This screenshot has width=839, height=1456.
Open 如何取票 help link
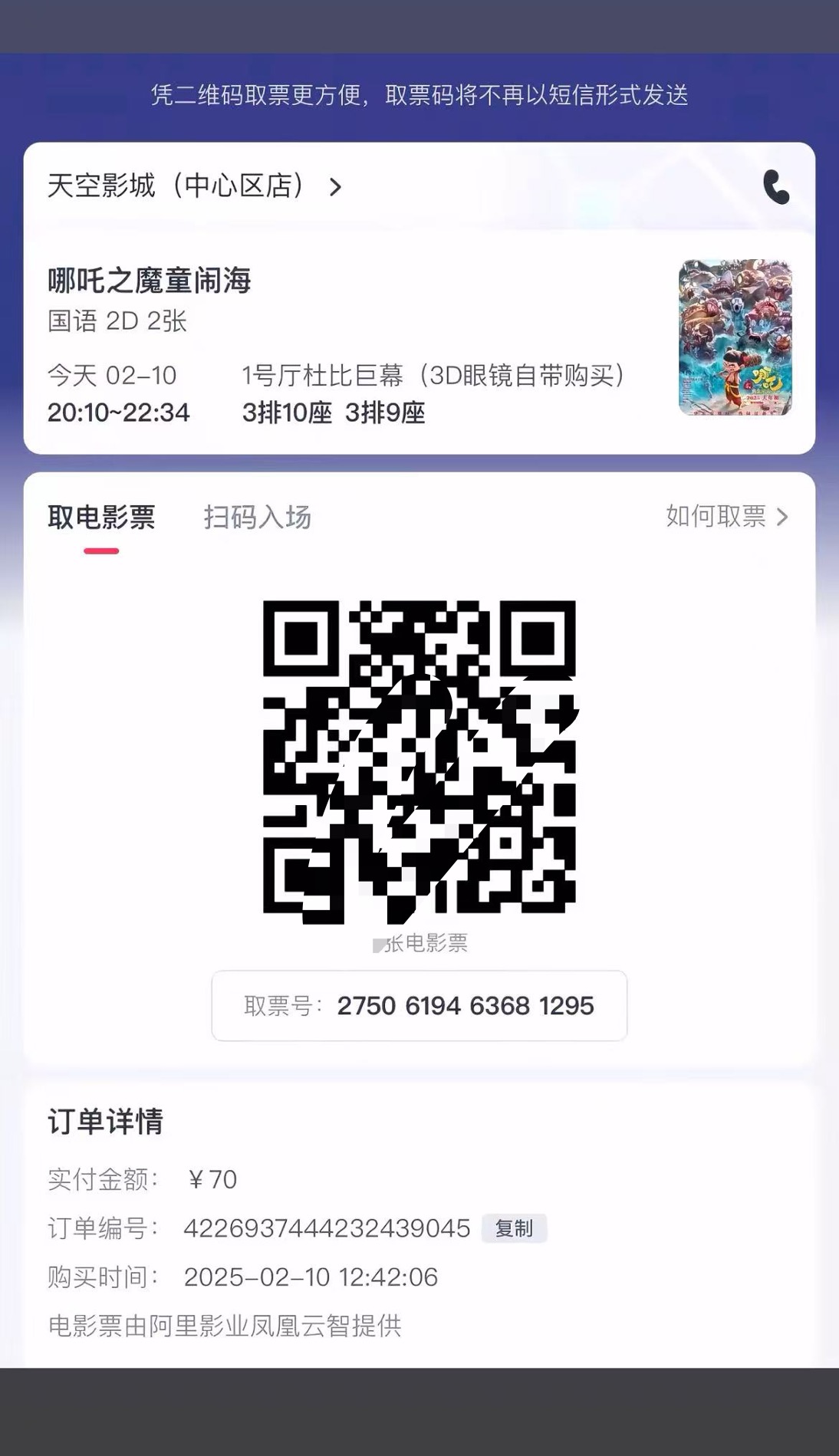[725, 517]
